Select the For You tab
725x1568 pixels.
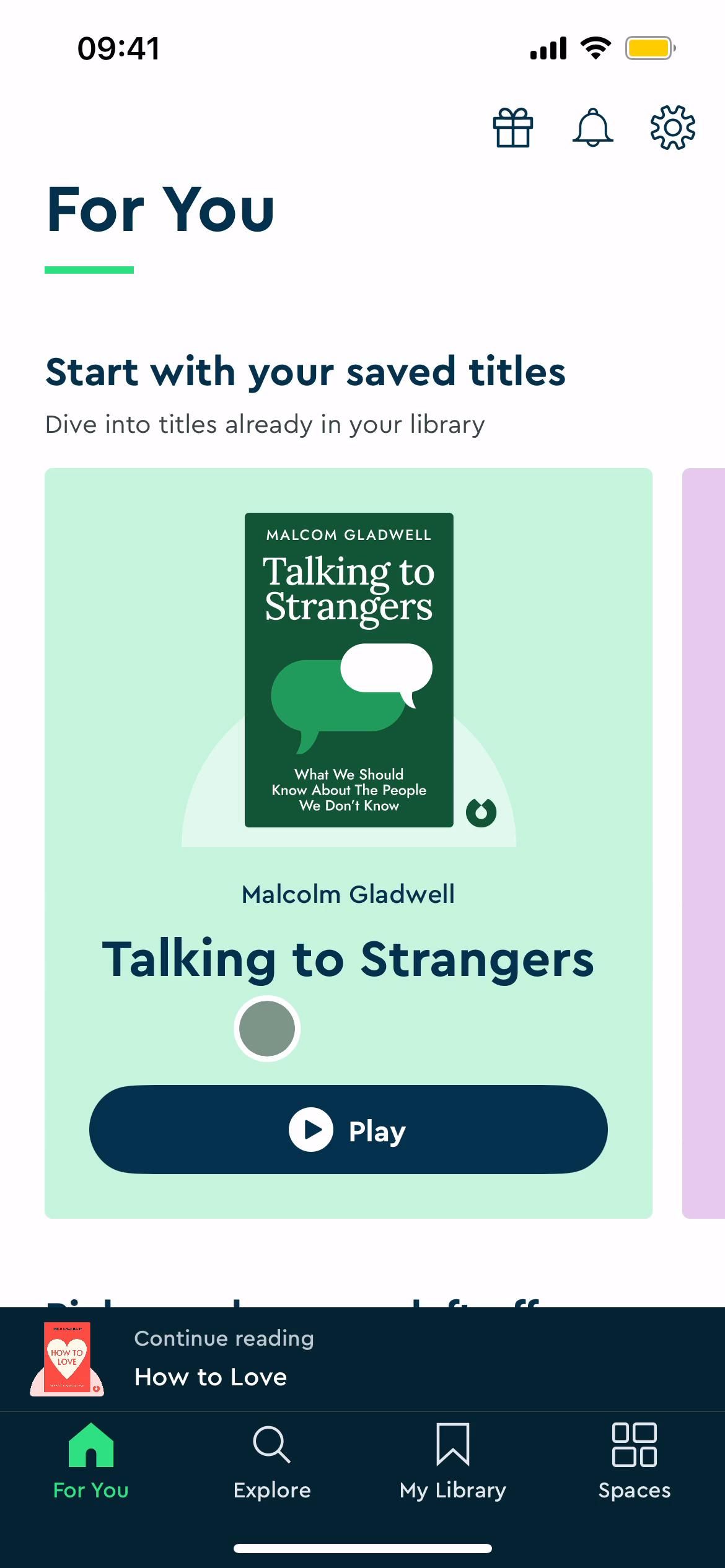(x=91, y=1463)
